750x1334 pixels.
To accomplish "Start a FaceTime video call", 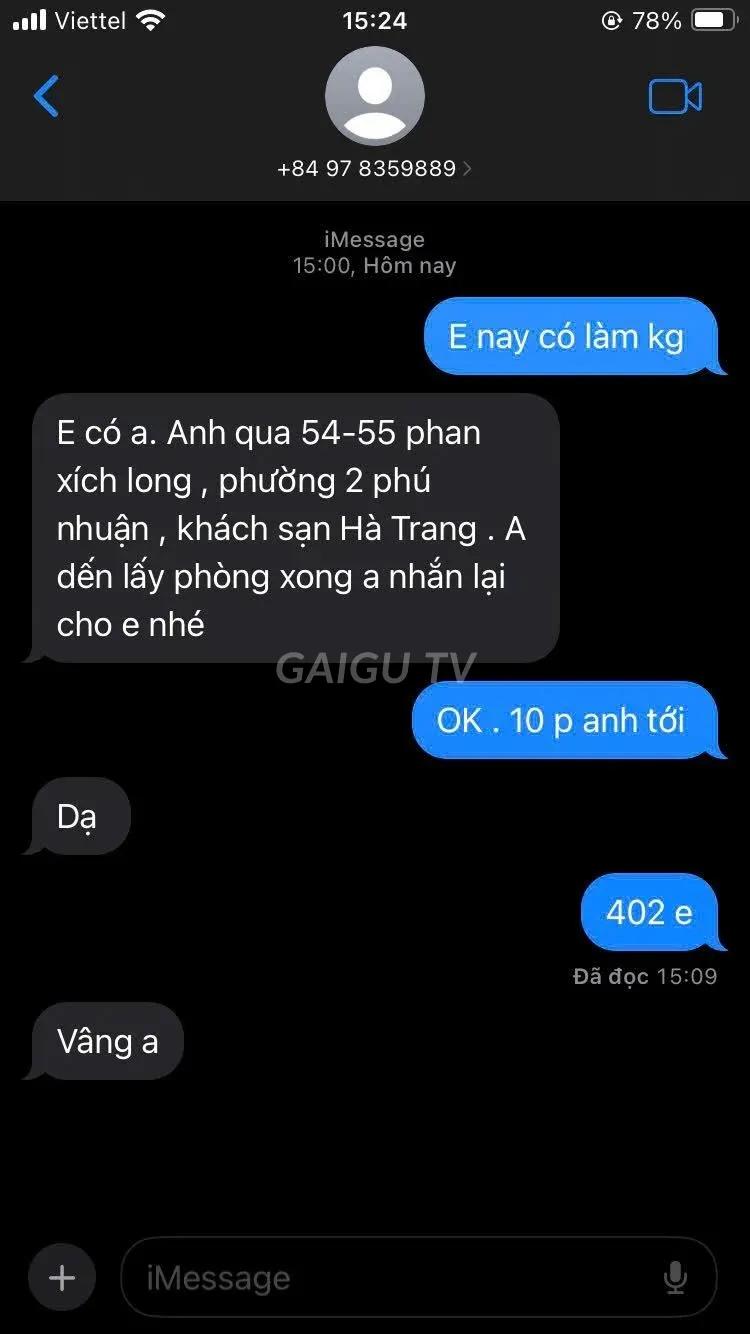I will [x=675, y=97].
